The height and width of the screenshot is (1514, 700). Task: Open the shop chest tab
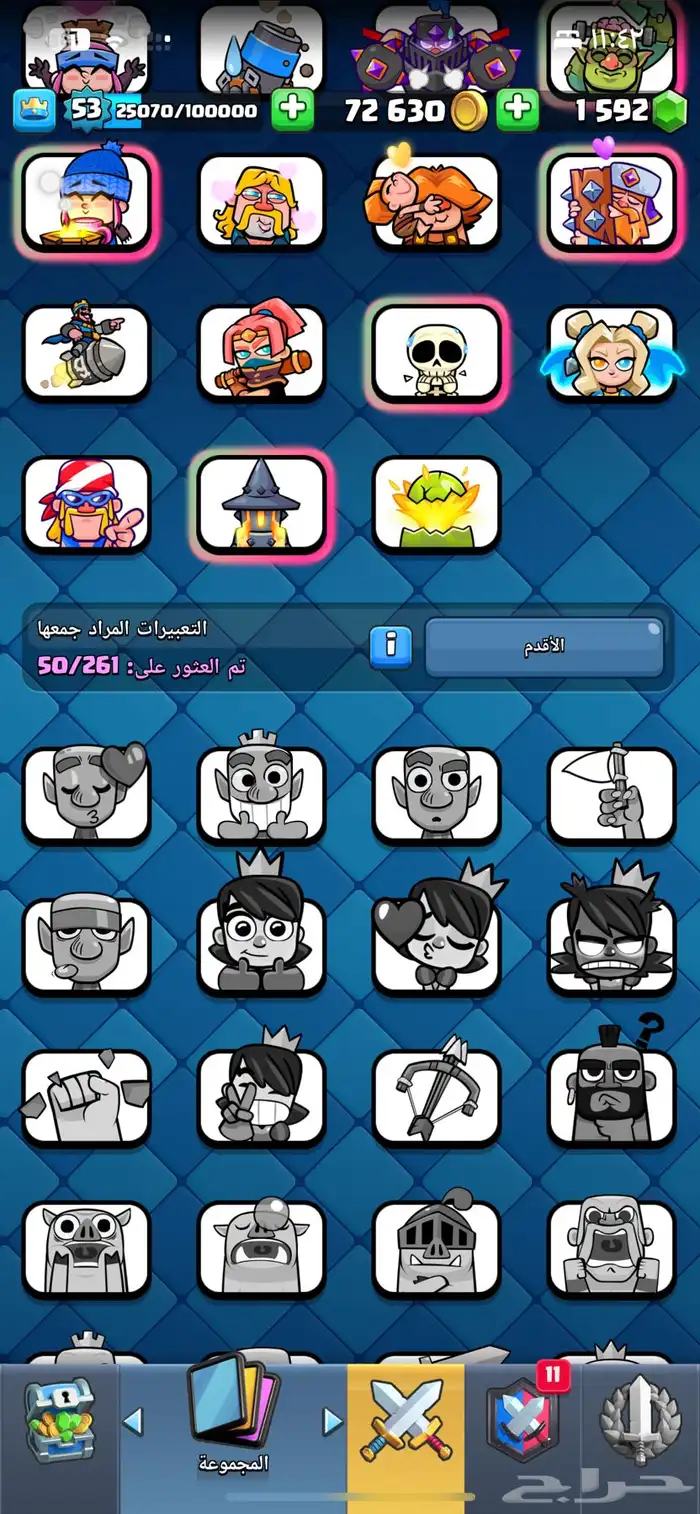click(58, 1420)
